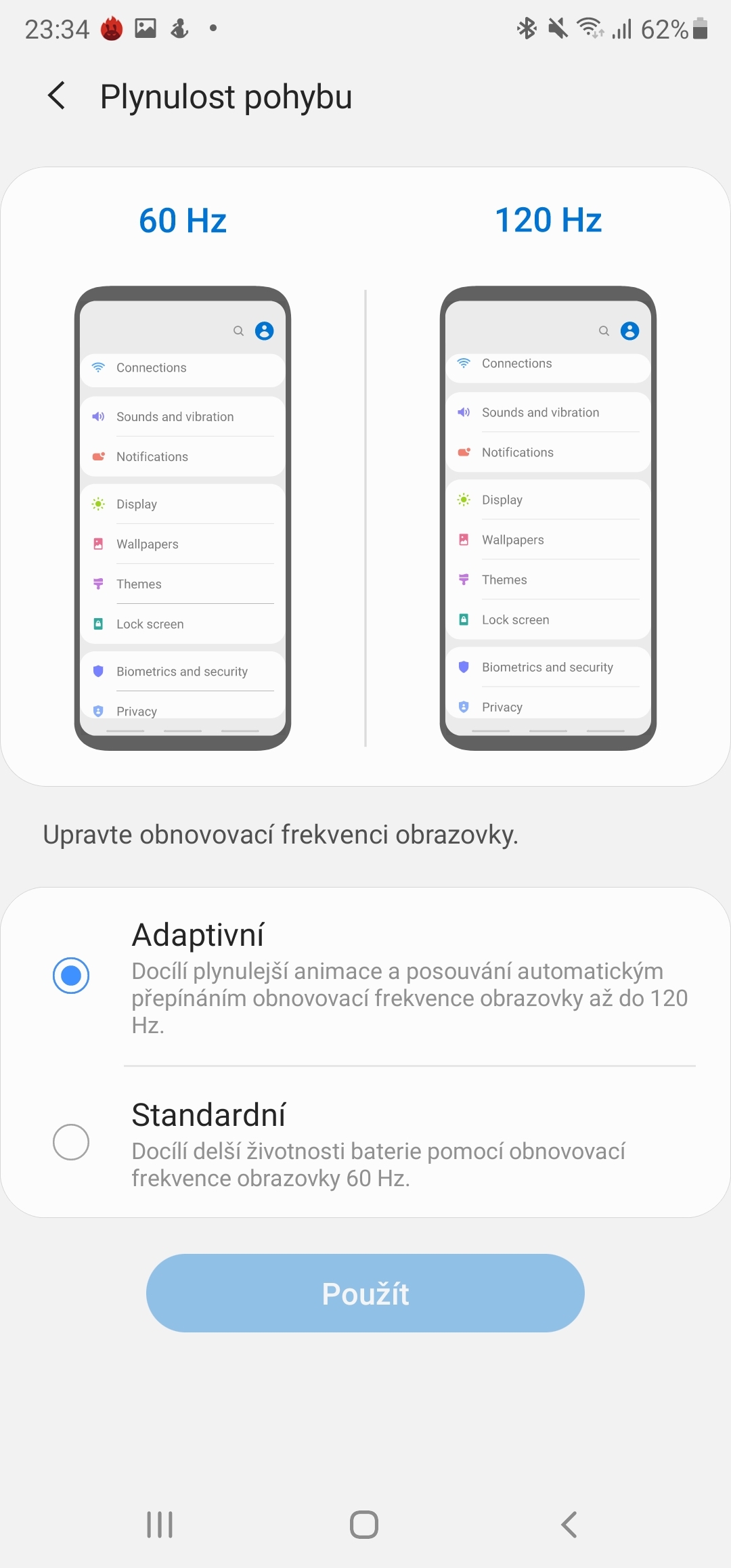This screenshot has height=1568, width=731.
Task: Click the Display brightness icon in 60 Hz preview
Action: [x=99, y=504]
